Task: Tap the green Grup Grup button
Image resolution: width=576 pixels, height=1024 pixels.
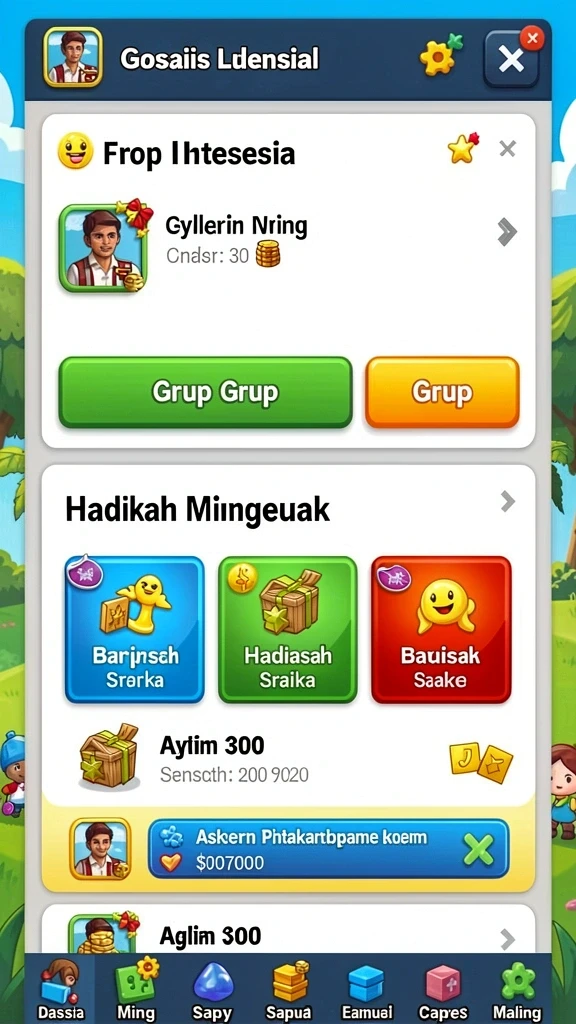Action: click(x=205, y=392)
